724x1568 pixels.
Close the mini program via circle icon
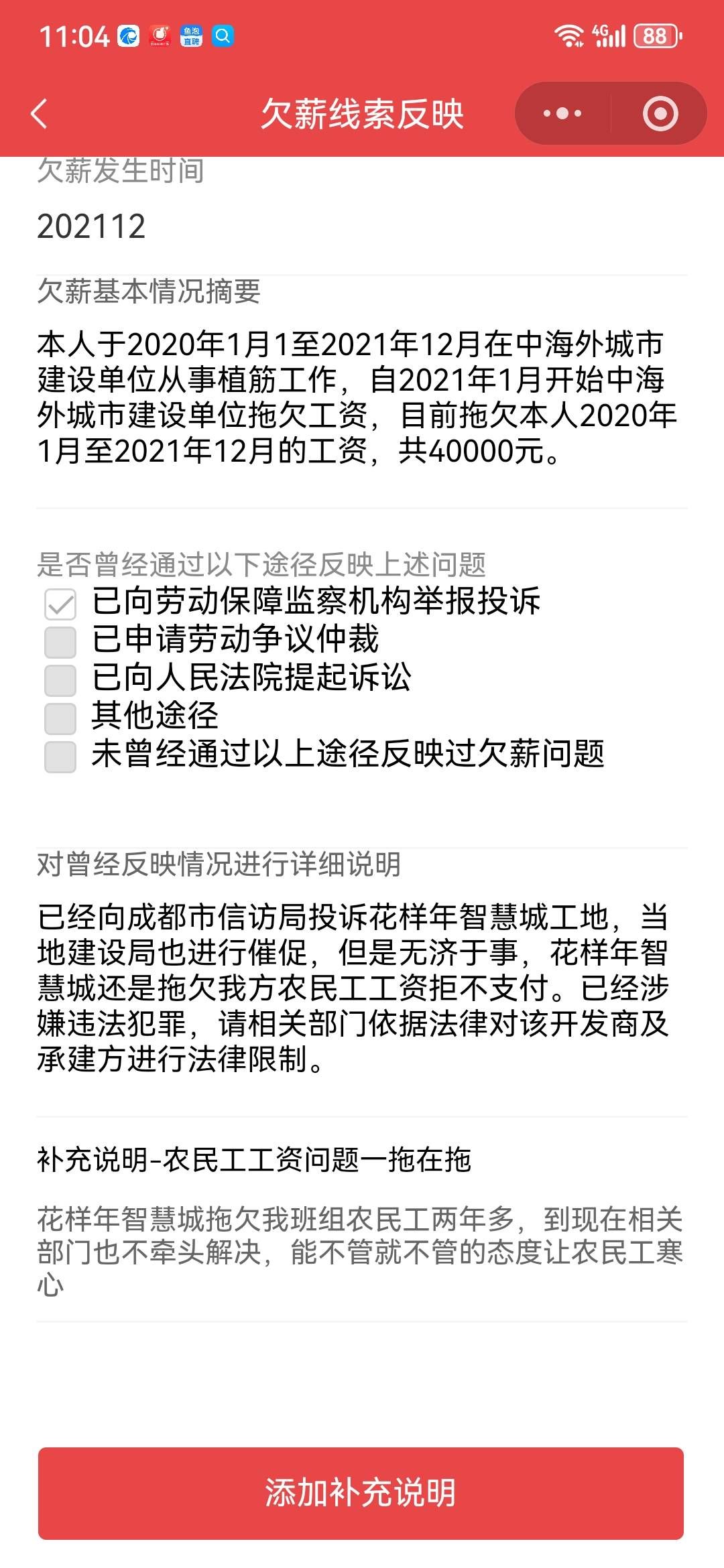660,113
